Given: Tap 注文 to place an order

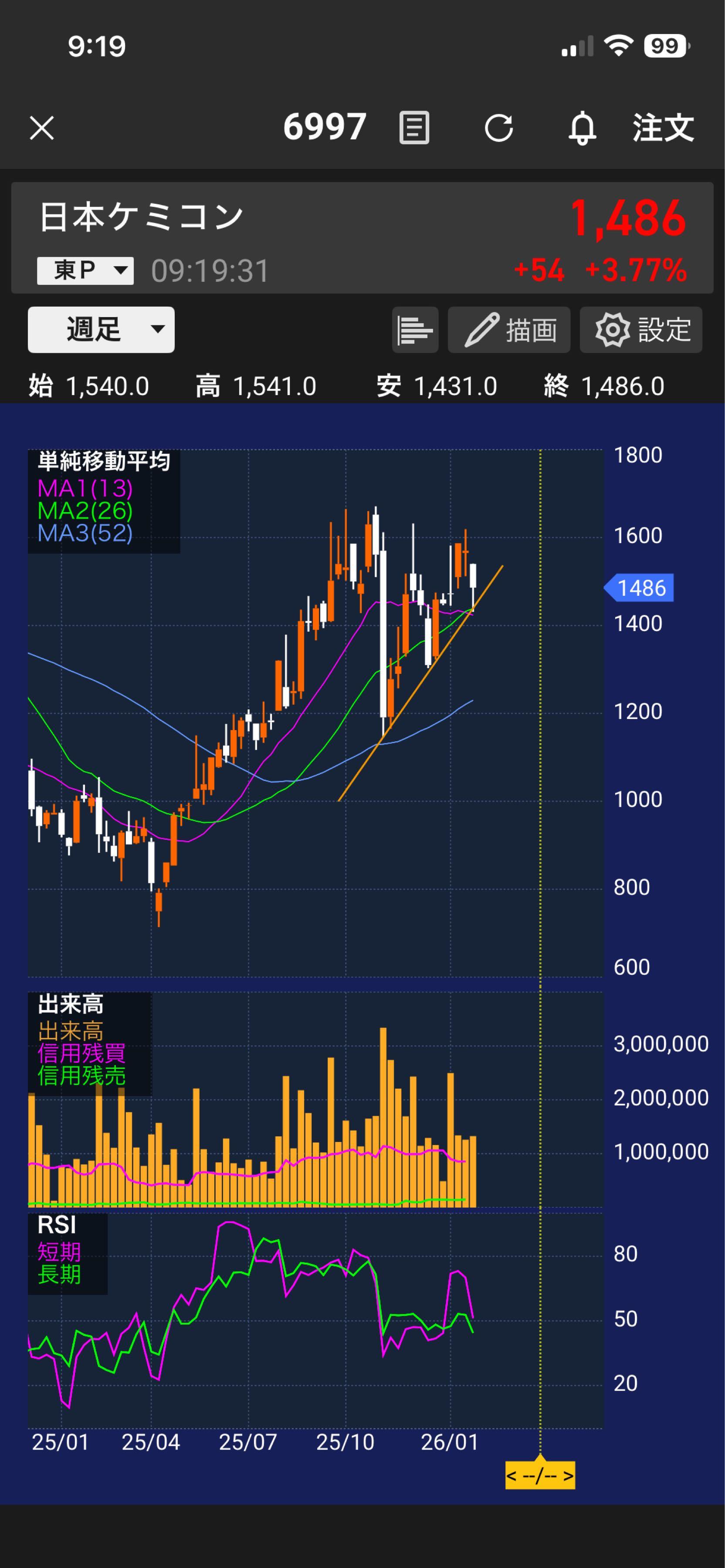Looking at the screenshot, I should pos(663,128).
